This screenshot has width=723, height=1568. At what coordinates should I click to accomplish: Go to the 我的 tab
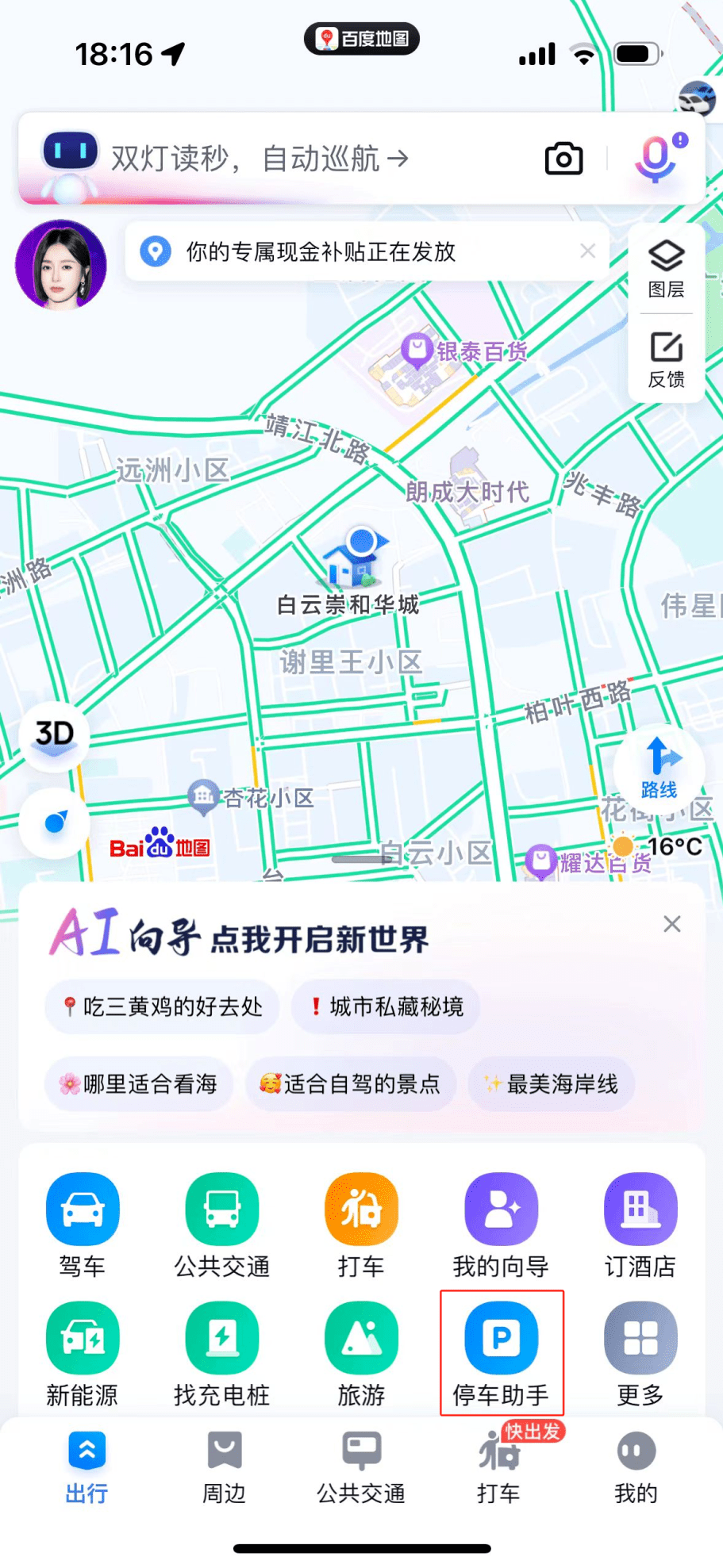tap(636, 1467)
